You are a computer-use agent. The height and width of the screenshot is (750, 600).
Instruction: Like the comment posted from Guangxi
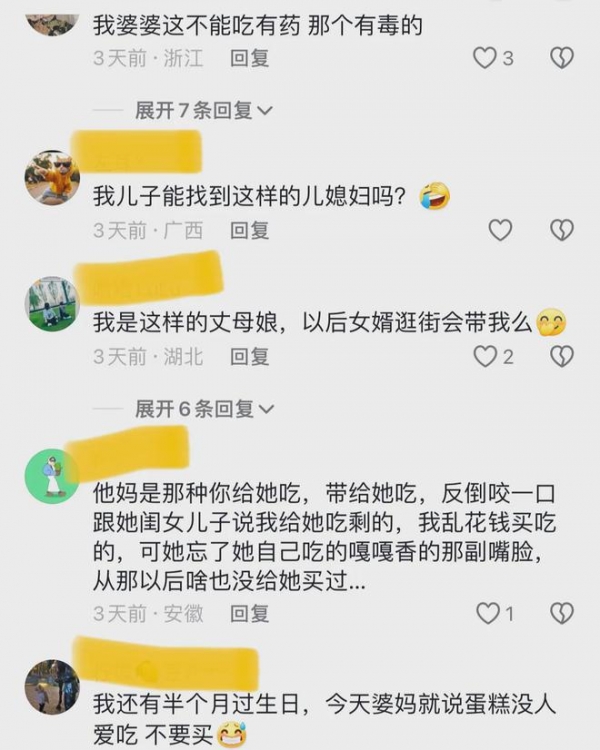(499, 230)
